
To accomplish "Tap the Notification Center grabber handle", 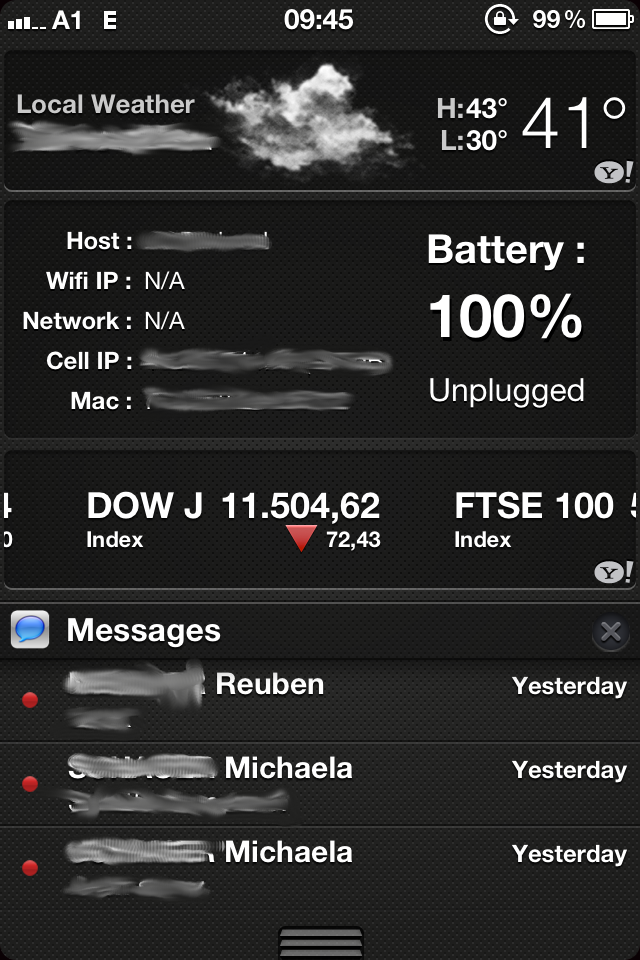I will 320,943.
